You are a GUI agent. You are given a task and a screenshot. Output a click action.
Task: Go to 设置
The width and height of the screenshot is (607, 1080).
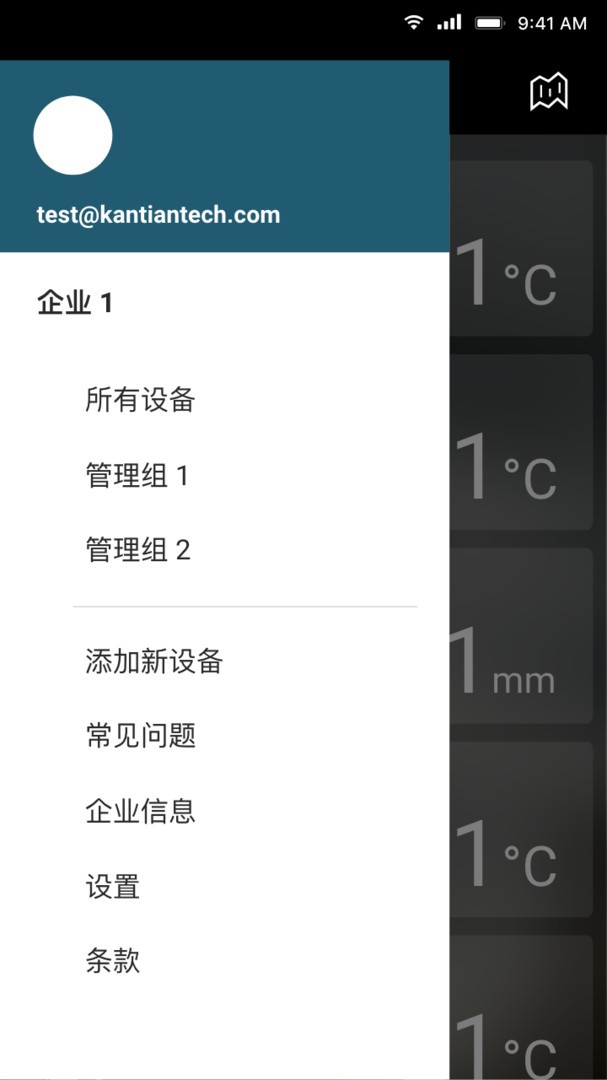click(113, 886)
